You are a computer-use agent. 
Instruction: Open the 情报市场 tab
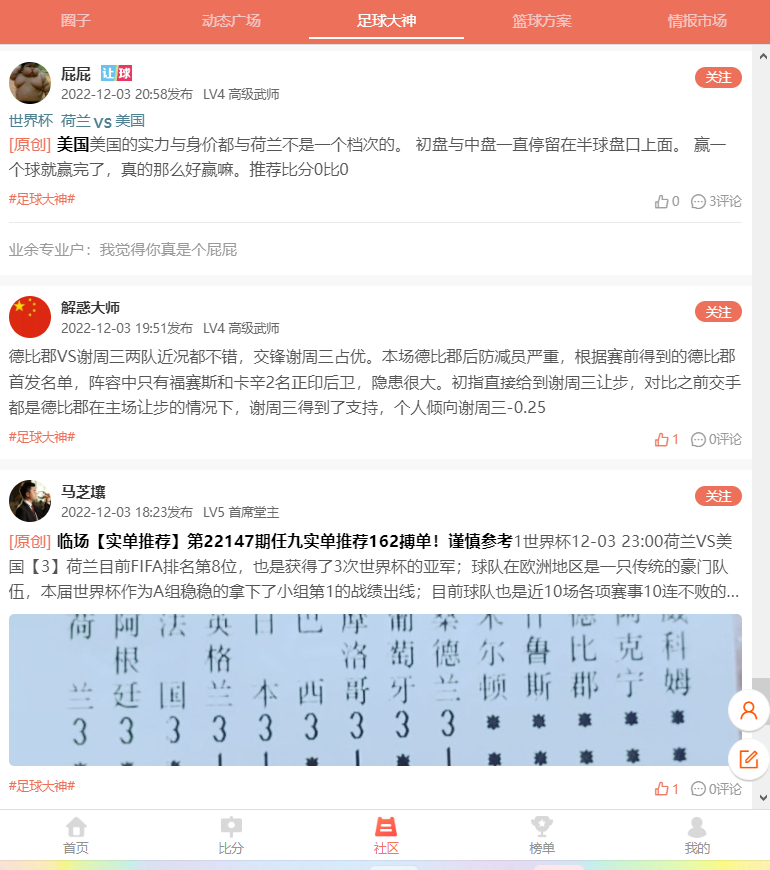pos(697,20)
